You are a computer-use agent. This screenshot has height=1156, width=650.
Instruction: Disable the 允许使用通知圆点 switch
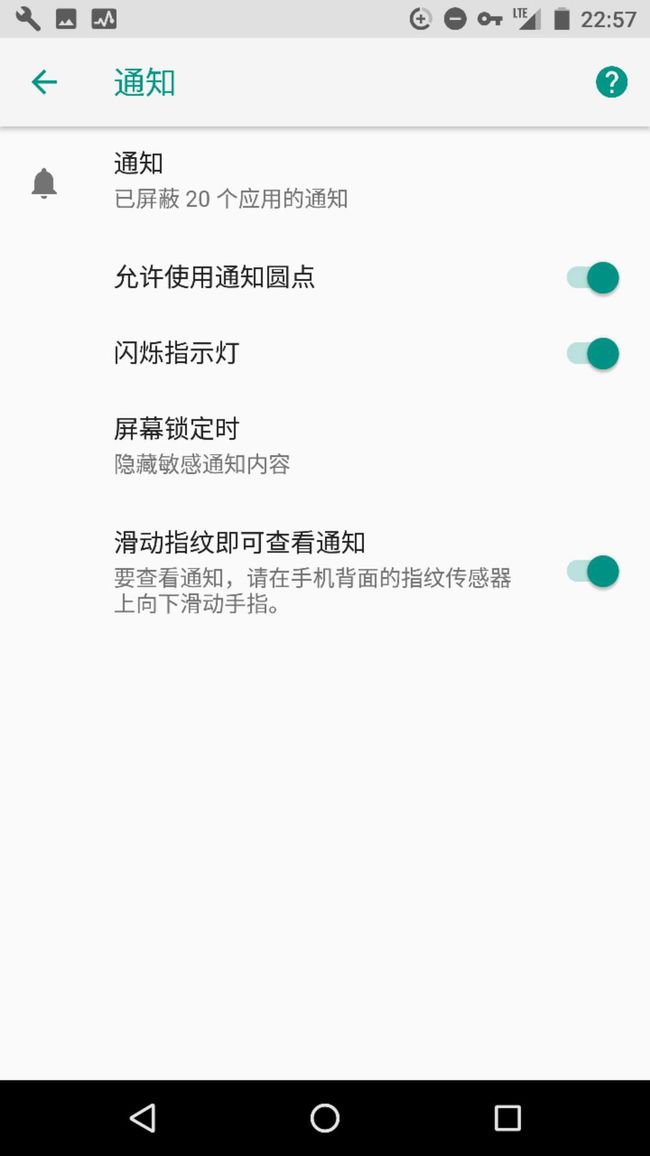tap(593, 278)
